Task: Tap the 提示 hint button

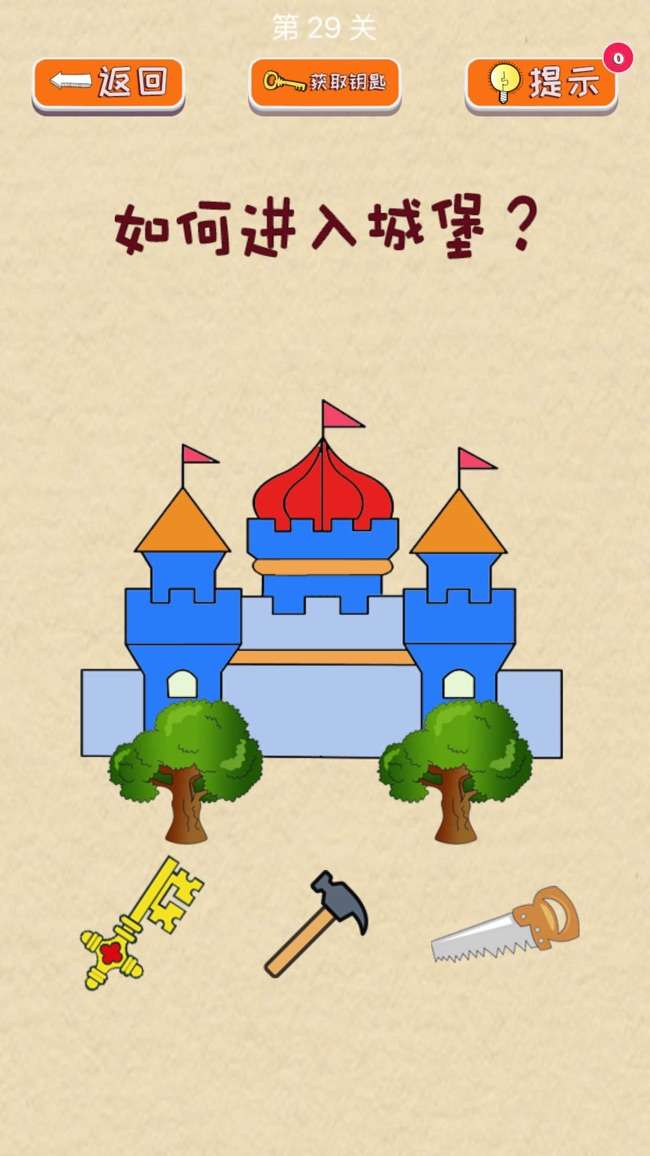Action: (x=541, y=84)
